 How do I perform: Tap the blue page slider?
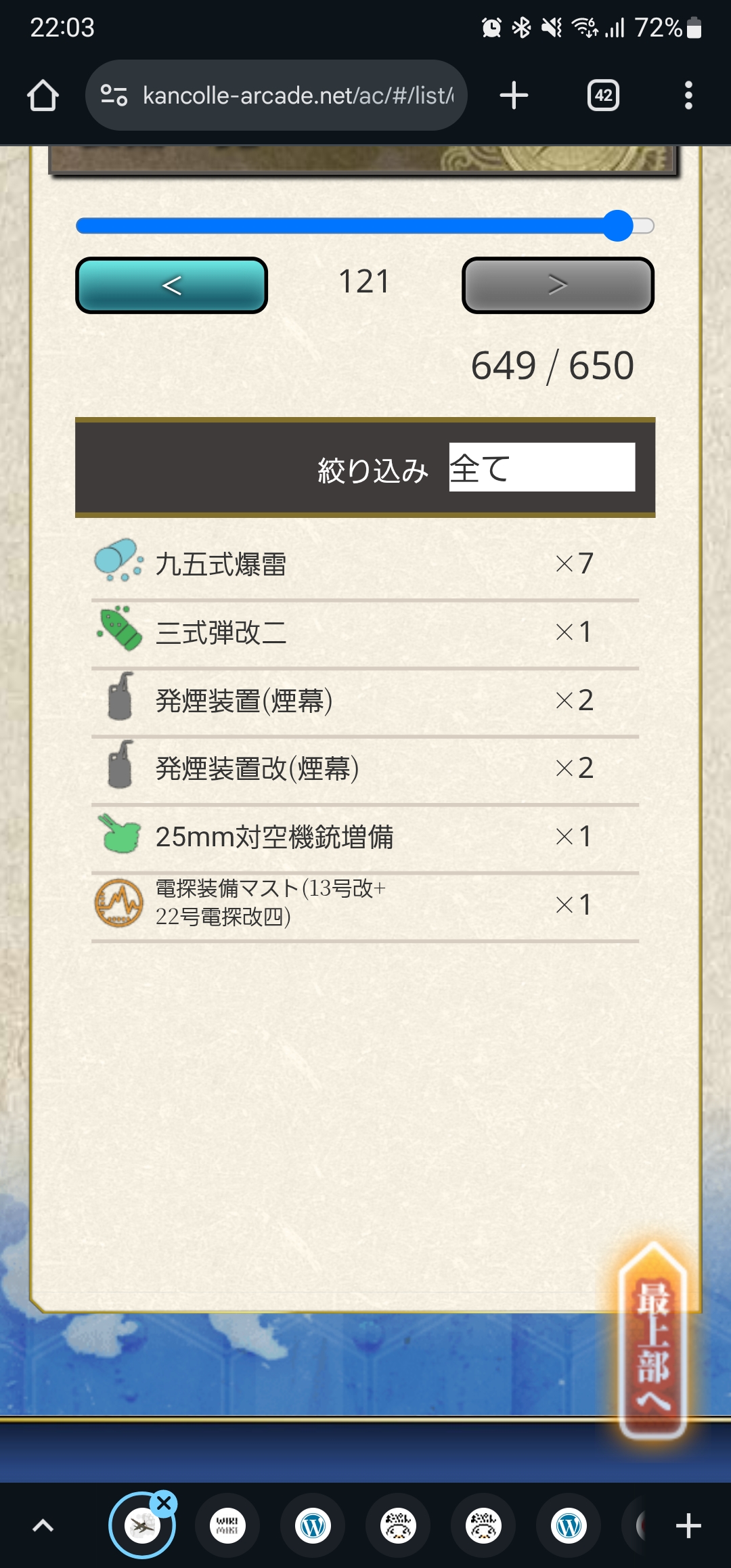(364, 226)
